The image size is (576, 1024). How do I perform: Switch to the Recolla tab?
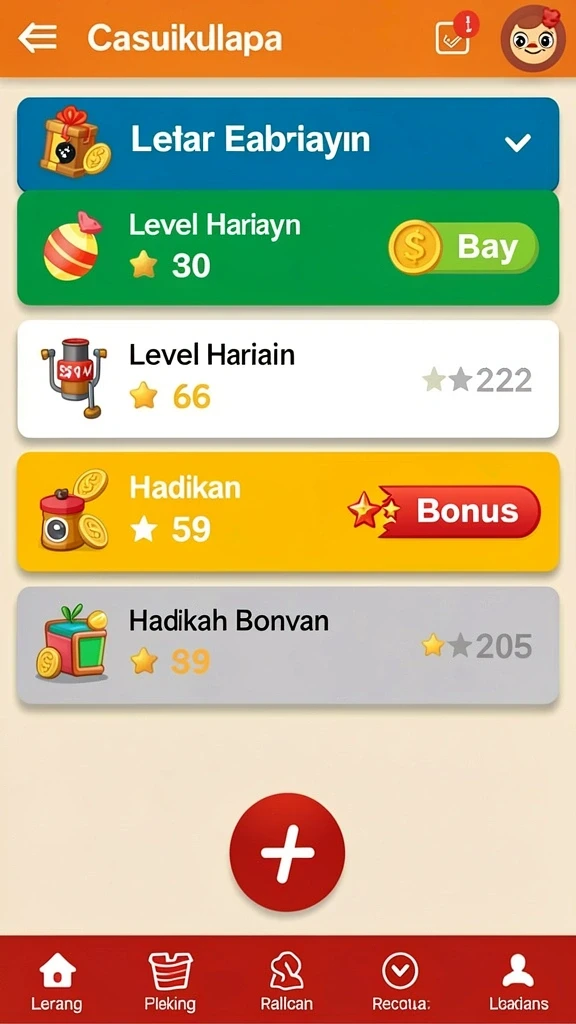pos(400,982)
